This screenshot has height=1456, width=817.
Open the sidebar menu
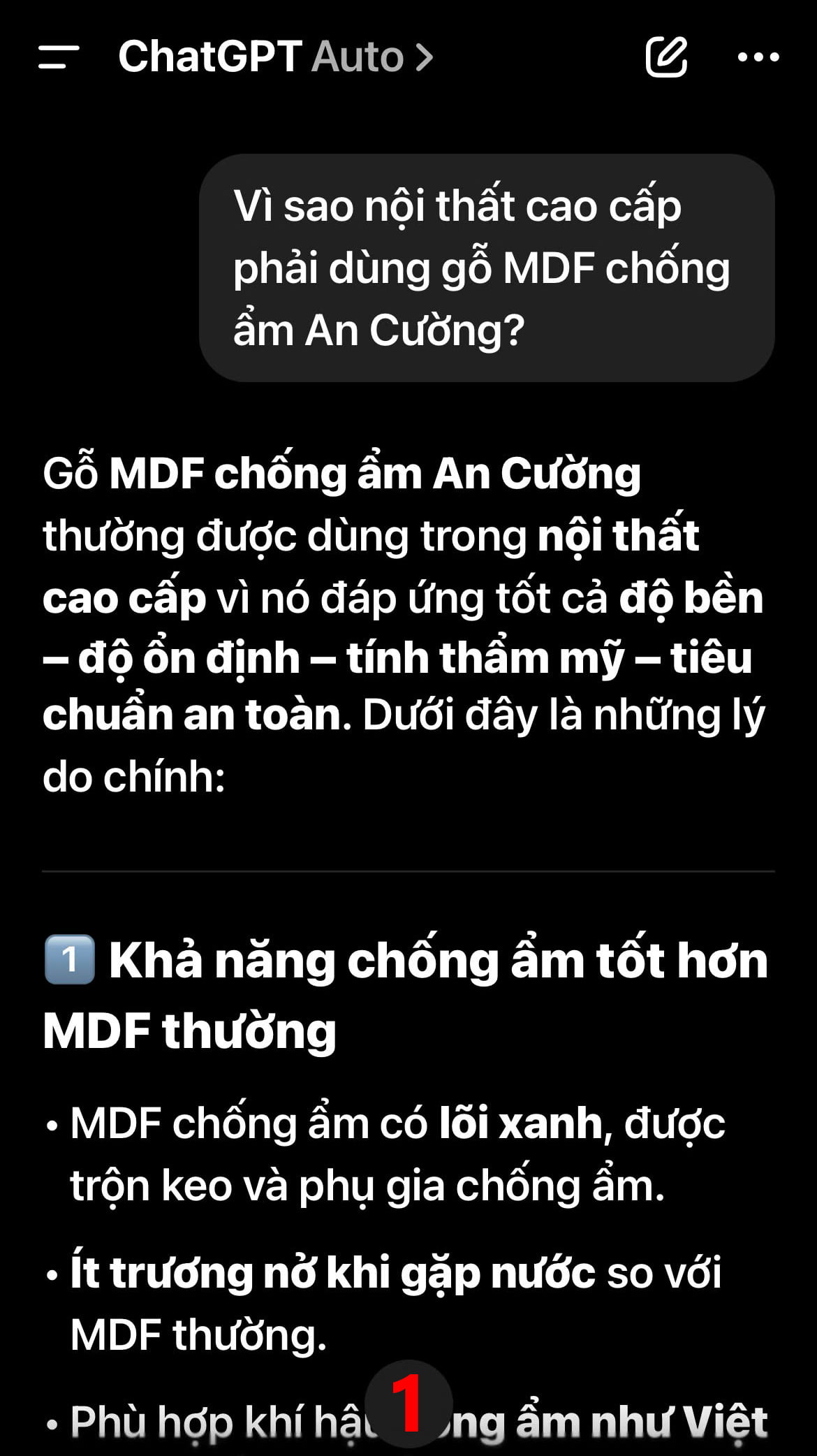coord(59,57)
